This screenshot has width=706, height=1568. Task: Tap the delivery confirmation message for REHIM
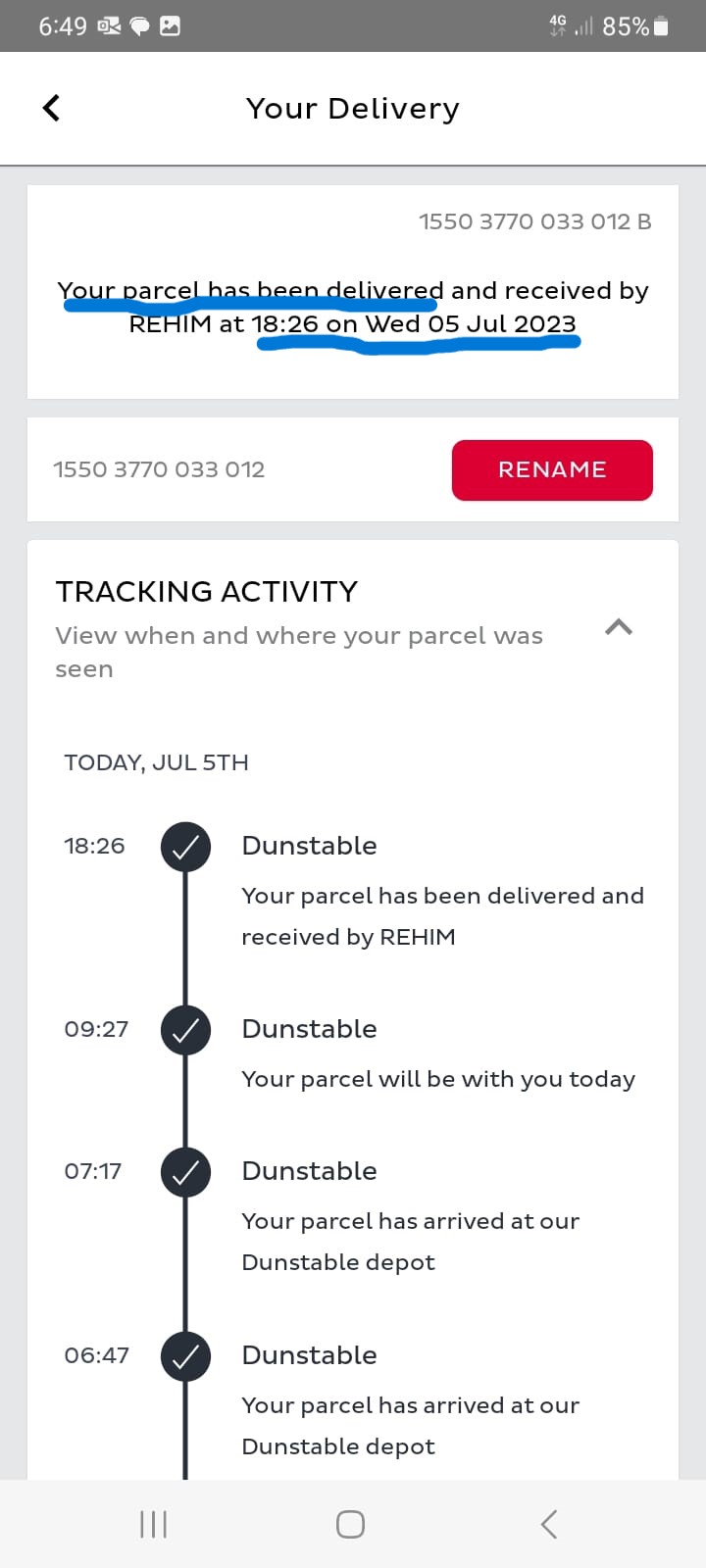(353, 307)
